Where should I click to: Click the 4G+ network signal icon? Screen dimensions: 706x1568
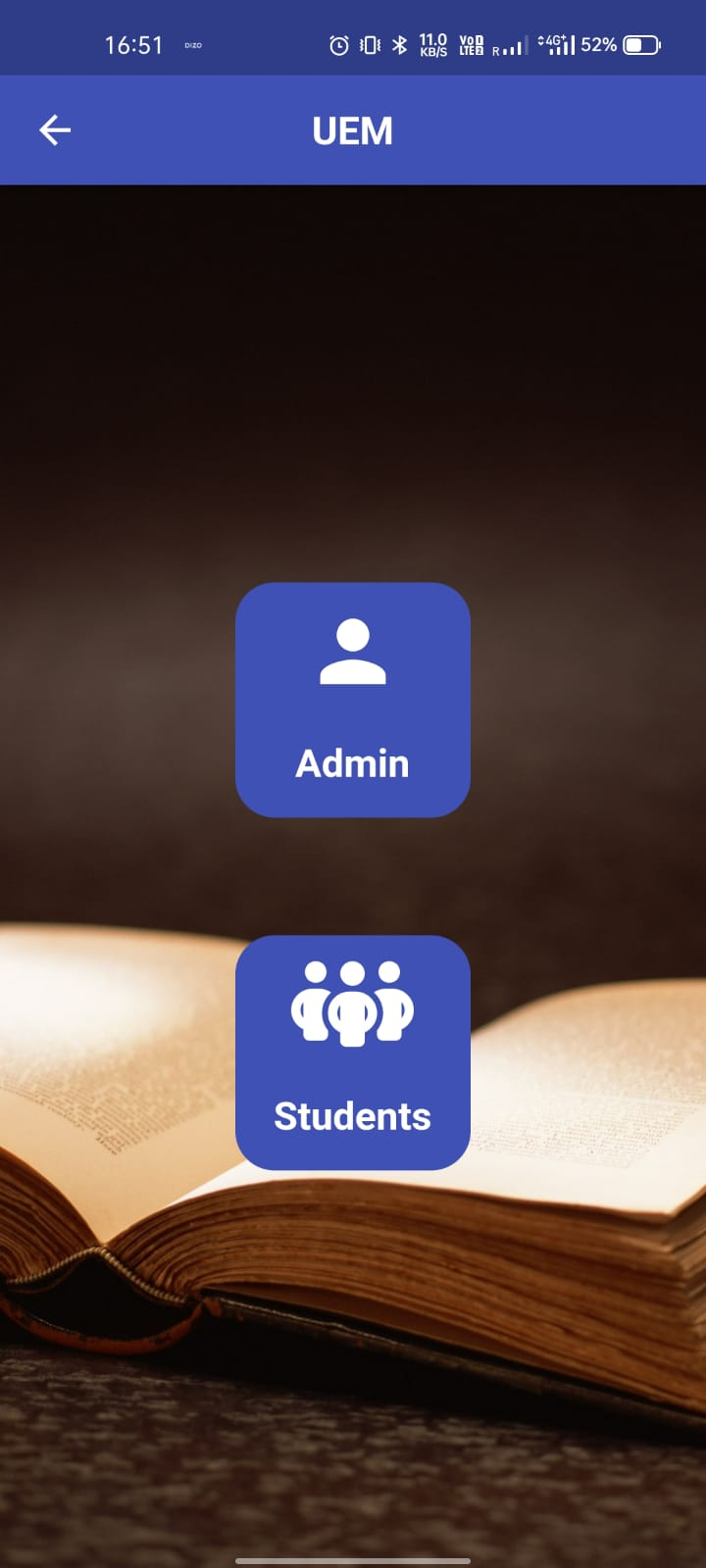tap(555, 43)
